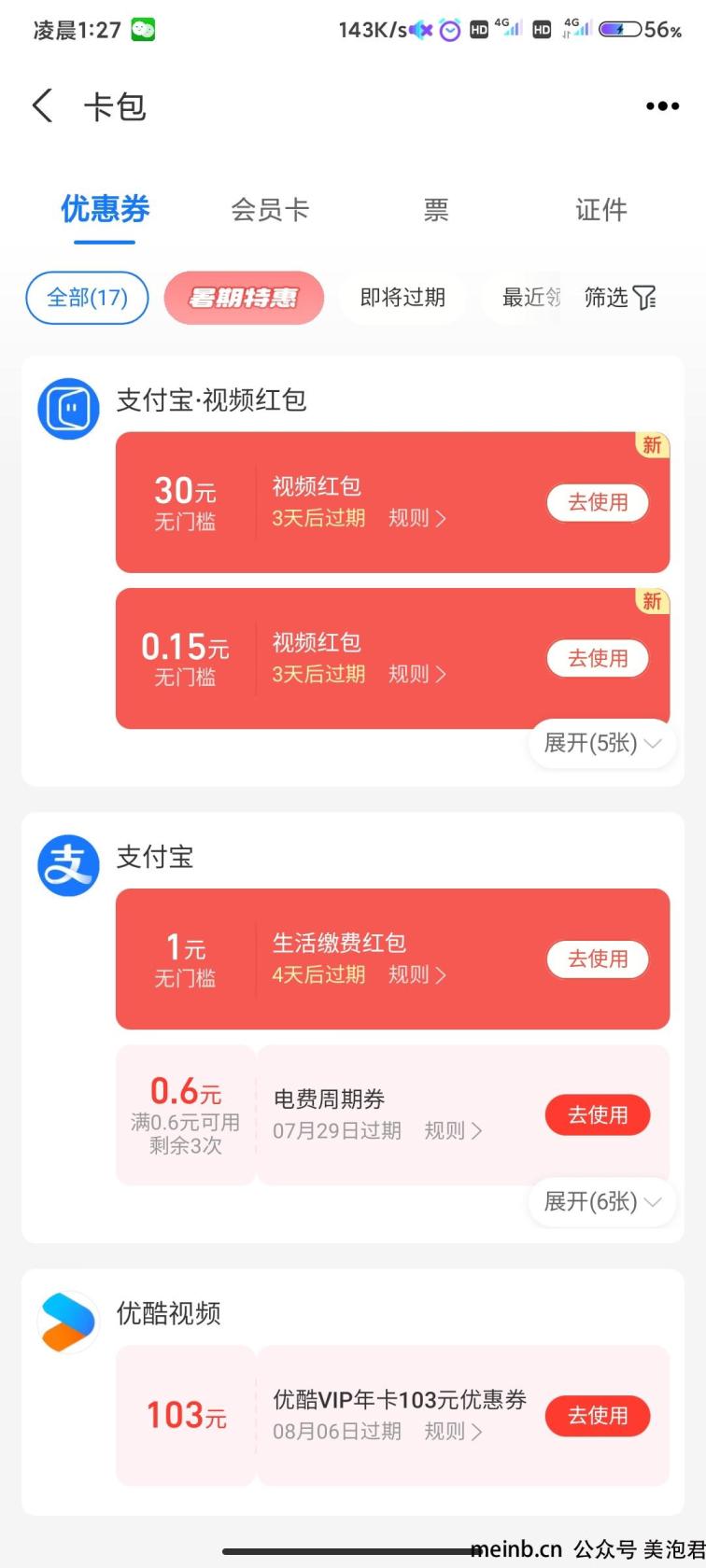View rules of 生活缴费红包
Screen dimensions: 706x1568
(417, 974)
